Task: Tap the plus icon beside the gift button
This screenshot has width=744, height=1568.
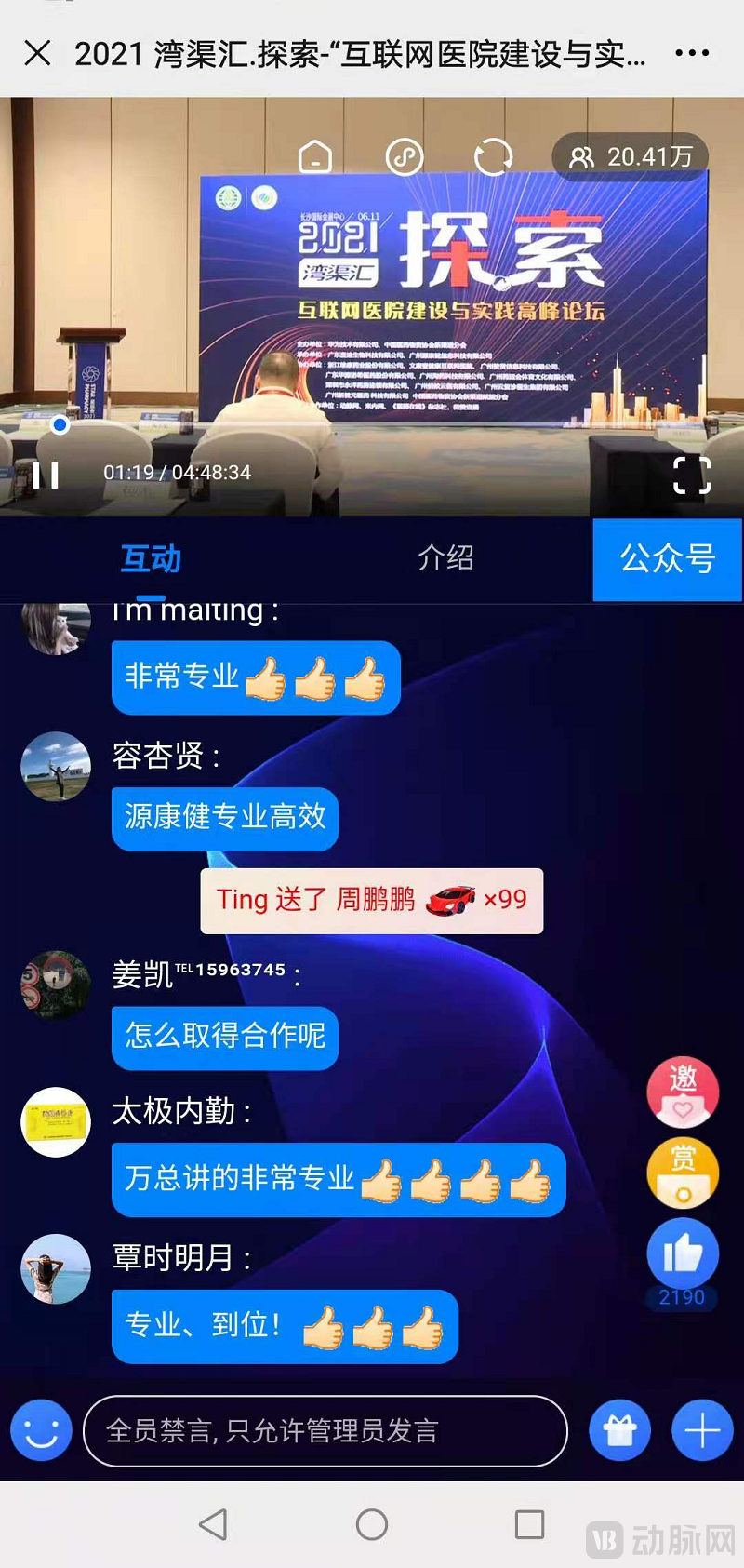Action: [x=702, y=1430]
